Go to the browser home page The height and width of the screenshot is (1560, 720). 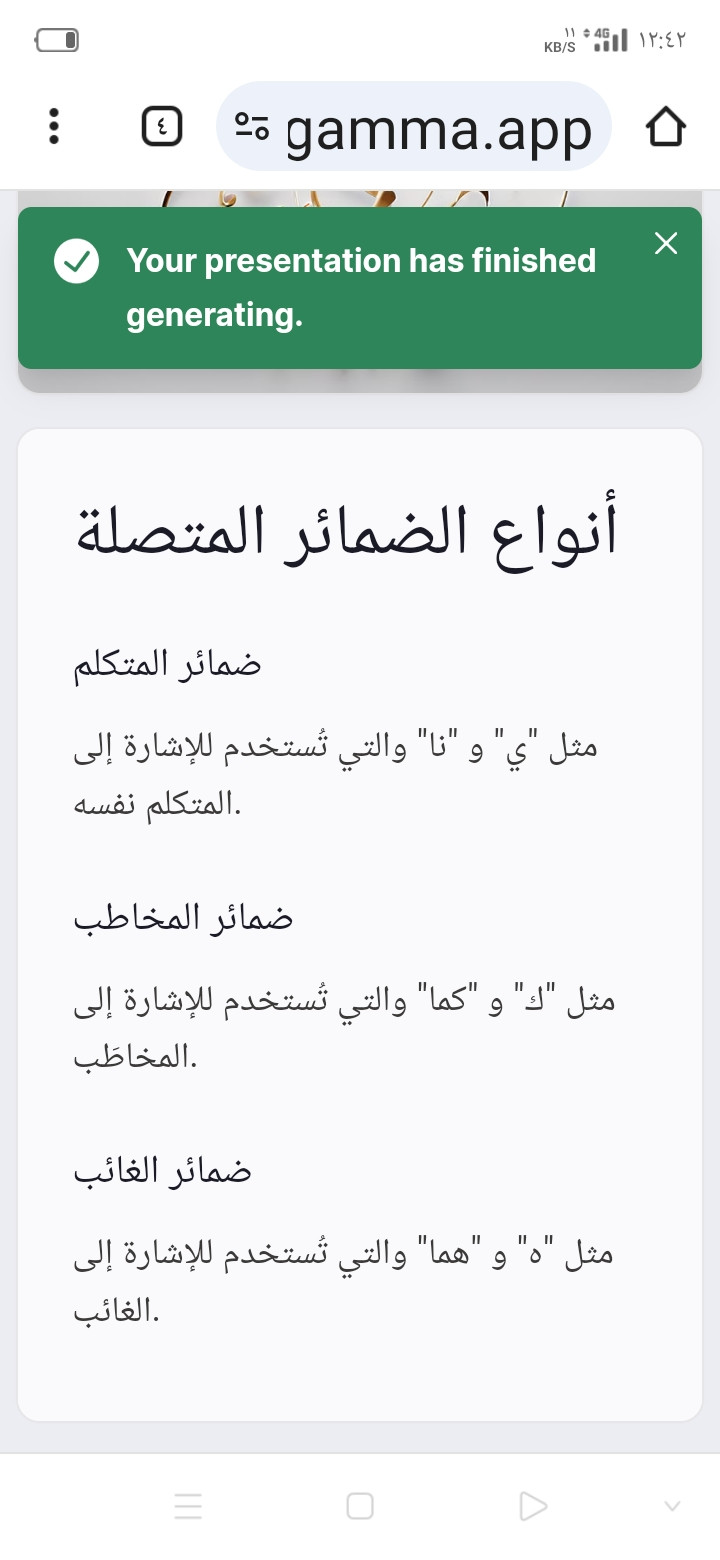pos(665,127)
